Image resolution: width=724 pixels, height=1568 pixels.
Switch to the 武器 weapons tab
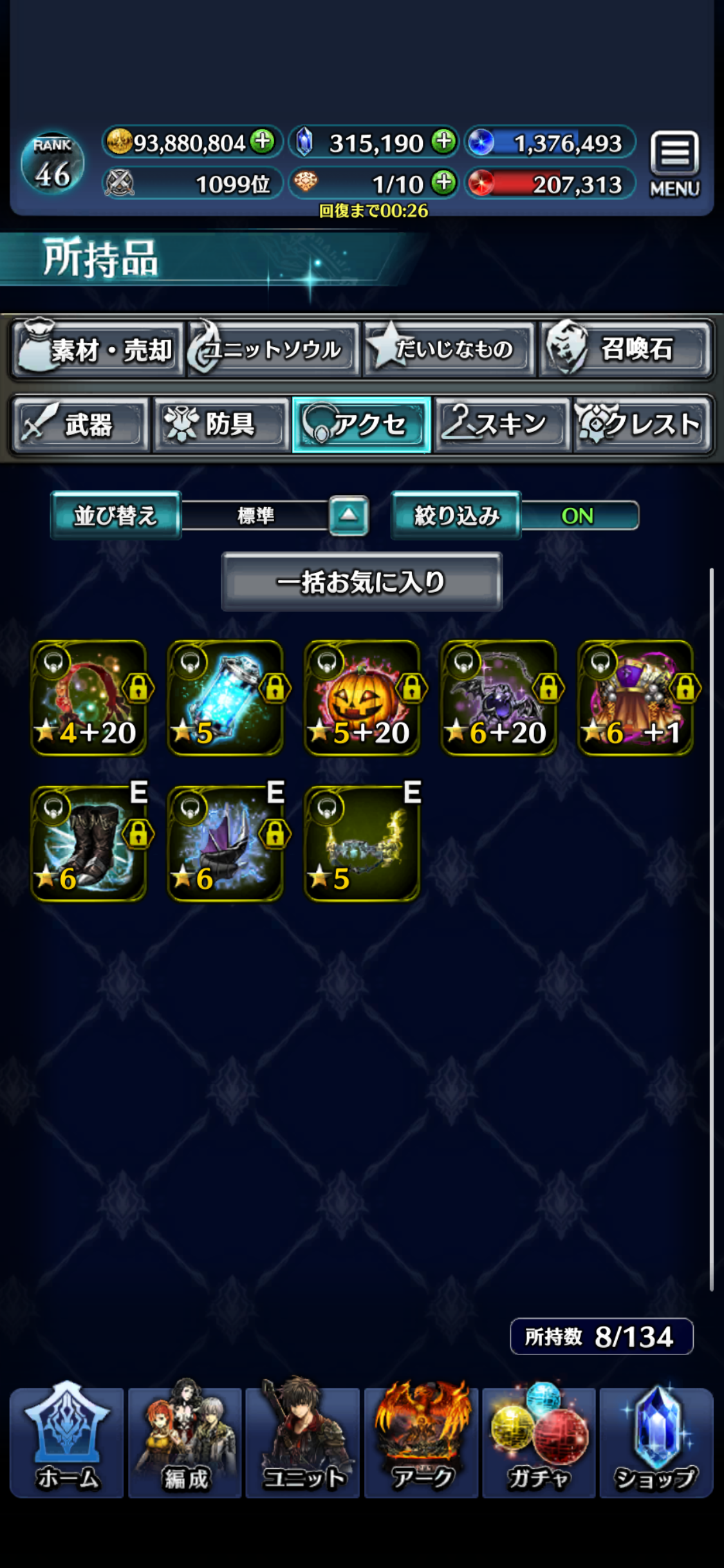tap(80, 425)
